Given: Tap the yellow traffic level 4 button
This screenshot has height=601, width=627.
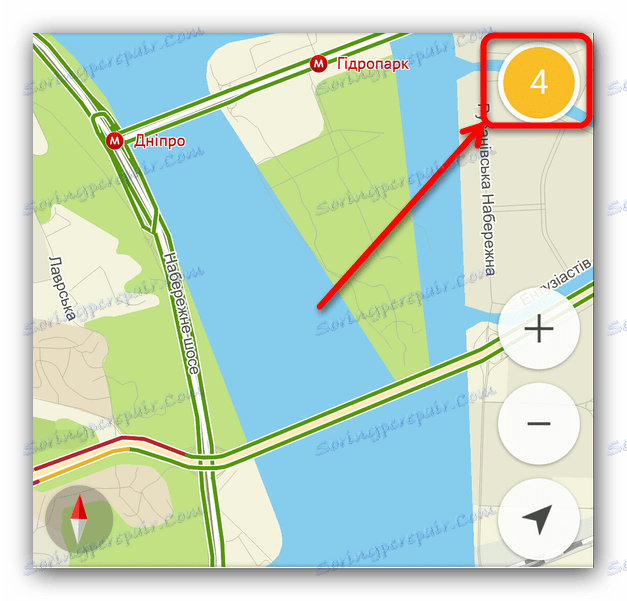Looking at the screenshot, I should point(538,81).
